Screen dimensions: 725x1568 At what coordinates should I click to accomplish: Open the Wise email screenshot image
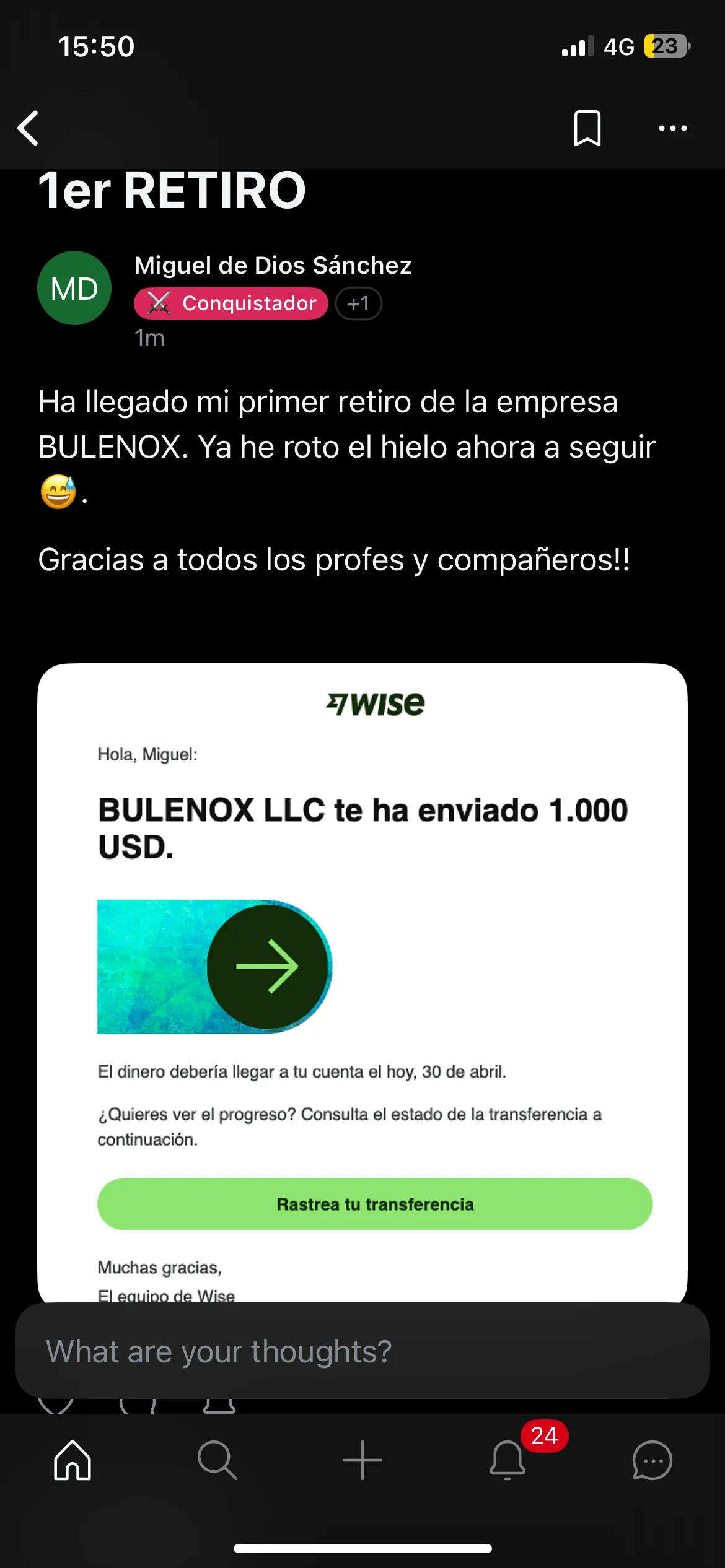pyautogui.click(x=362, y=978)
